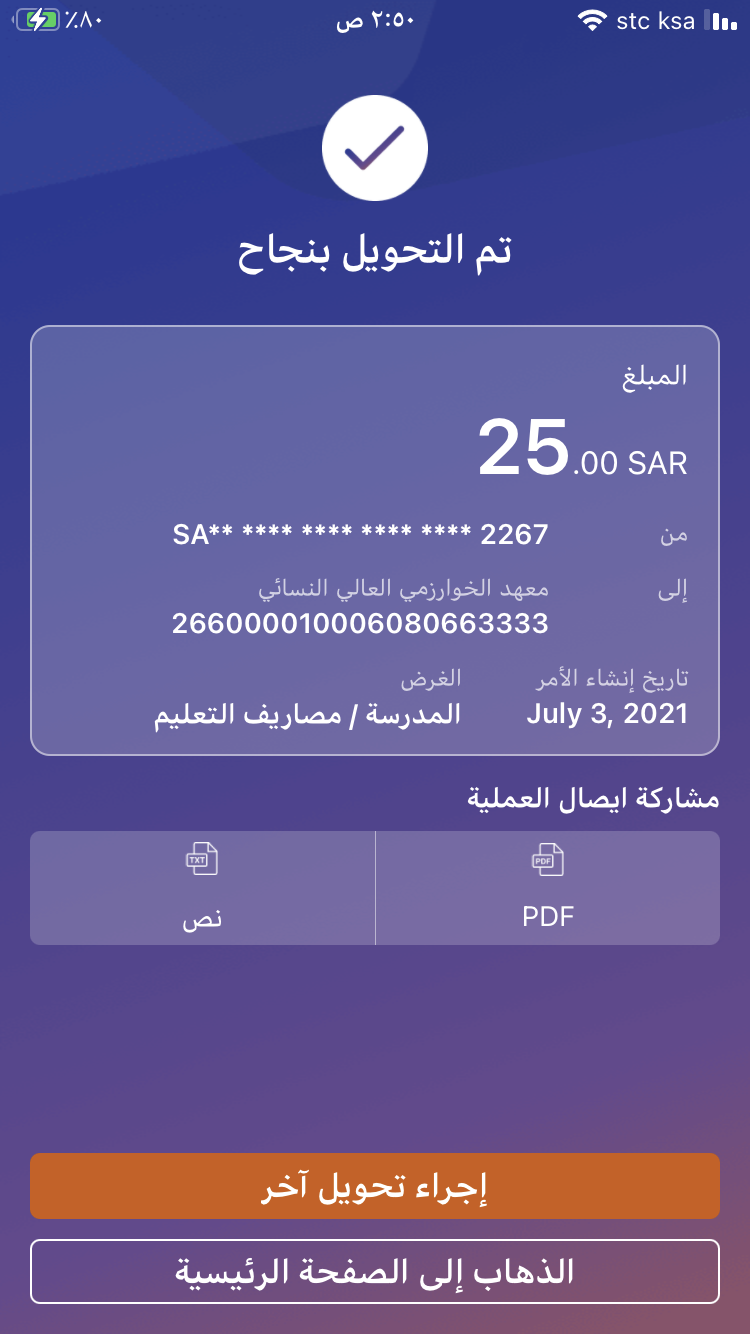
Task: Share the transfer receipt as PDF
Action: (x=548, y=888)
